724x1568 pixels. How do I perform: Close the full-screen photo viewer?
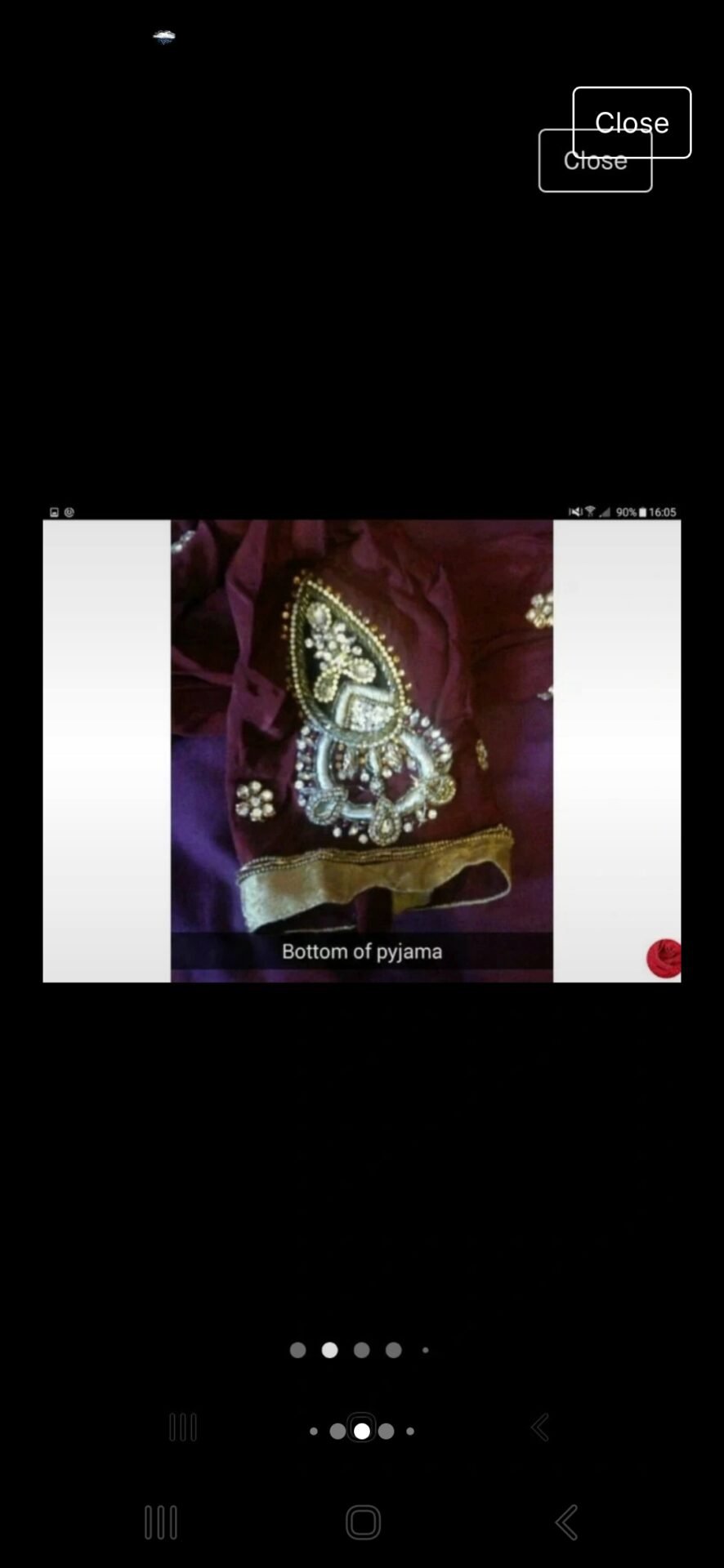click(632, 122)
